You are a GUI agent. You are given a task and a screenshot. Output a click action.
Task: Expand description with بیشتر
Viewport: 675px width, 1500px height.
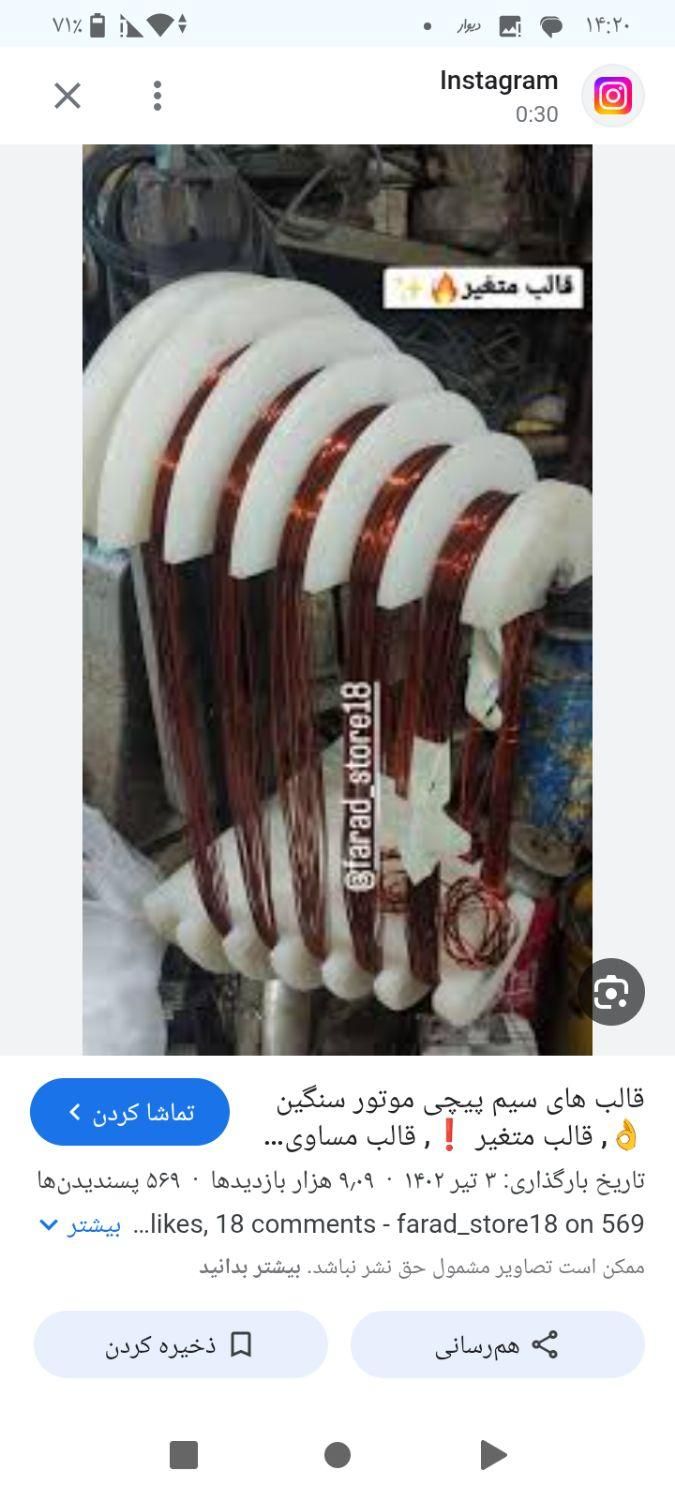point(80,1224)
